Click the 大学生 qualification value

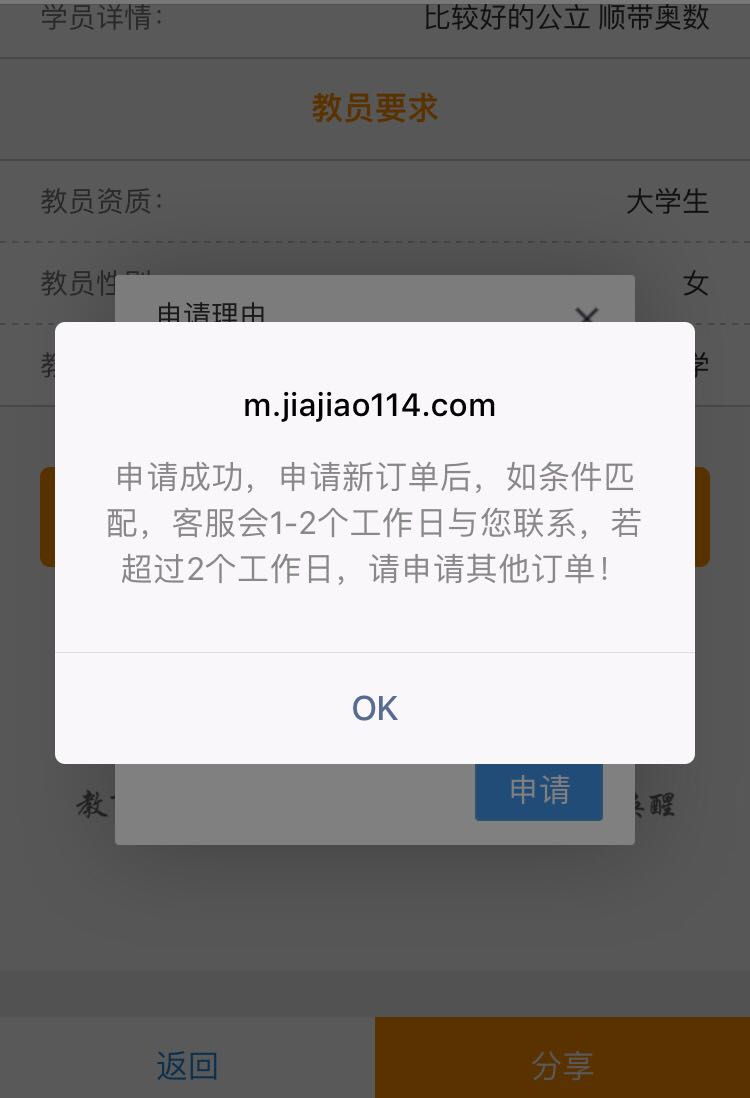(668, 201)
